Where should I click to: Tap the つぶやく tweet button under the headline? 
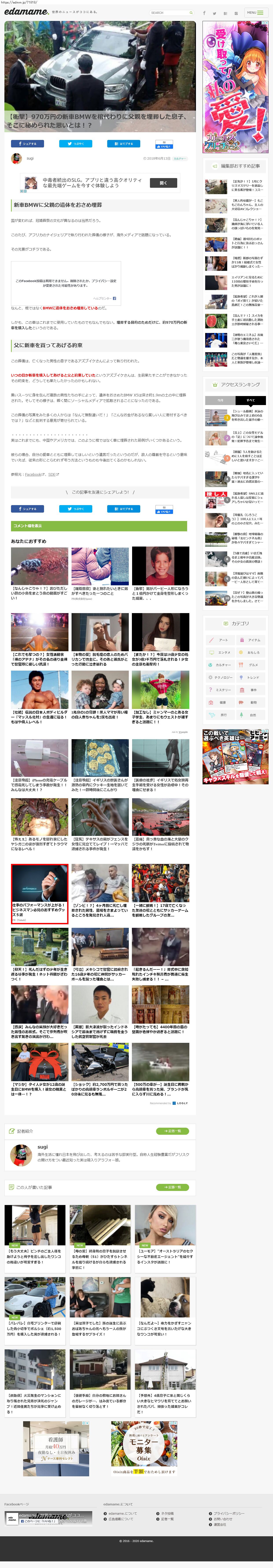coord(75,144)
